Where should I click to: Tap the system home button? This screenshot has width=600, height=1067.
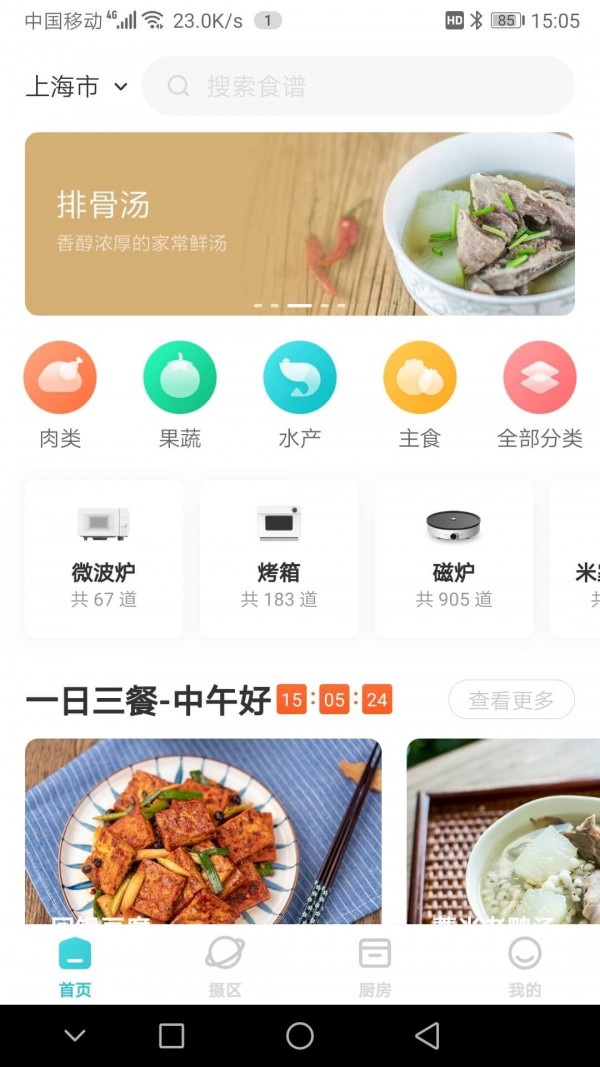click(x=300, y=1036)
